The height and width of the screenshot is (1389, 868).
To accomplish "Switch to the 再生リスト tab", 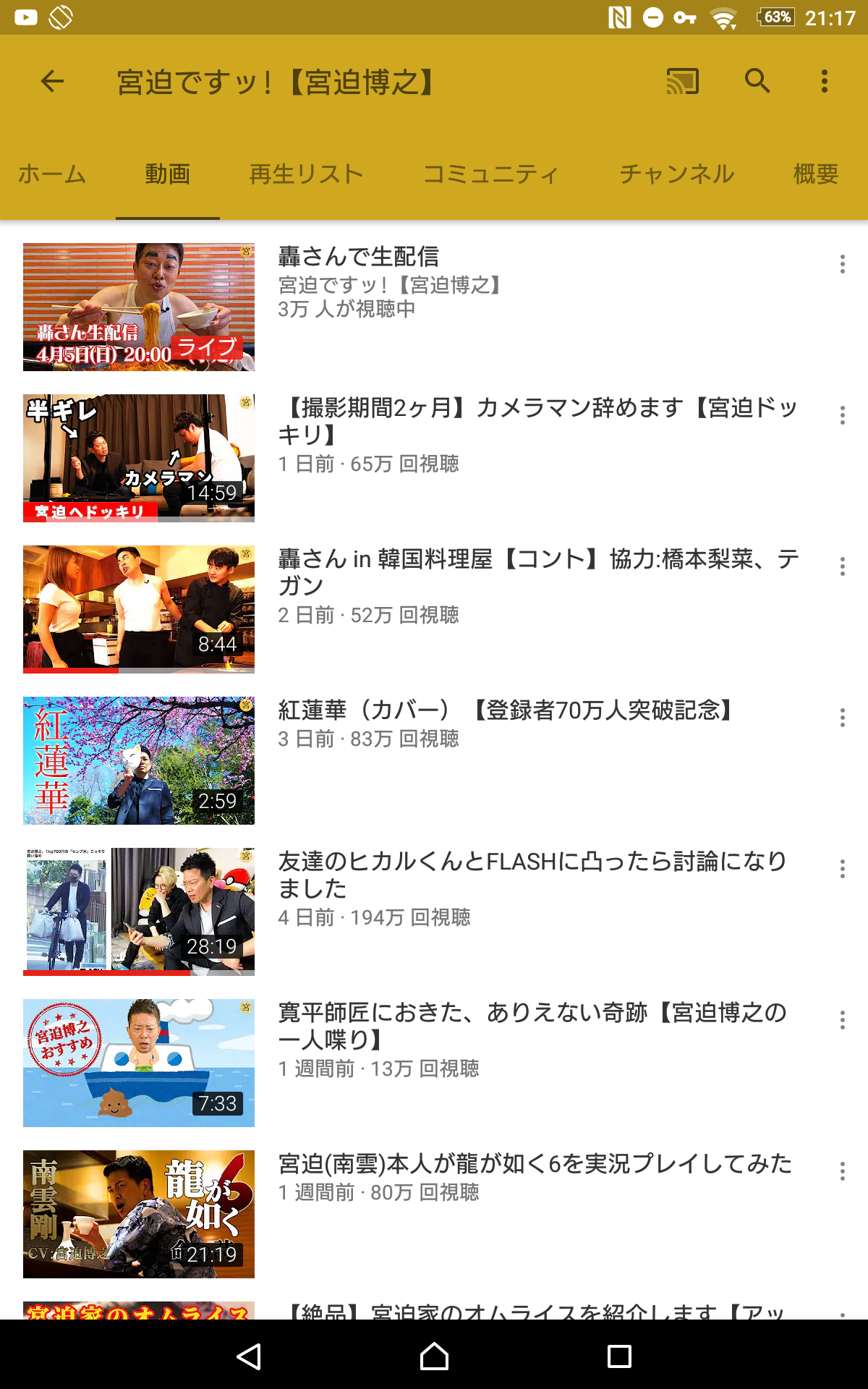I will [307, 174].
